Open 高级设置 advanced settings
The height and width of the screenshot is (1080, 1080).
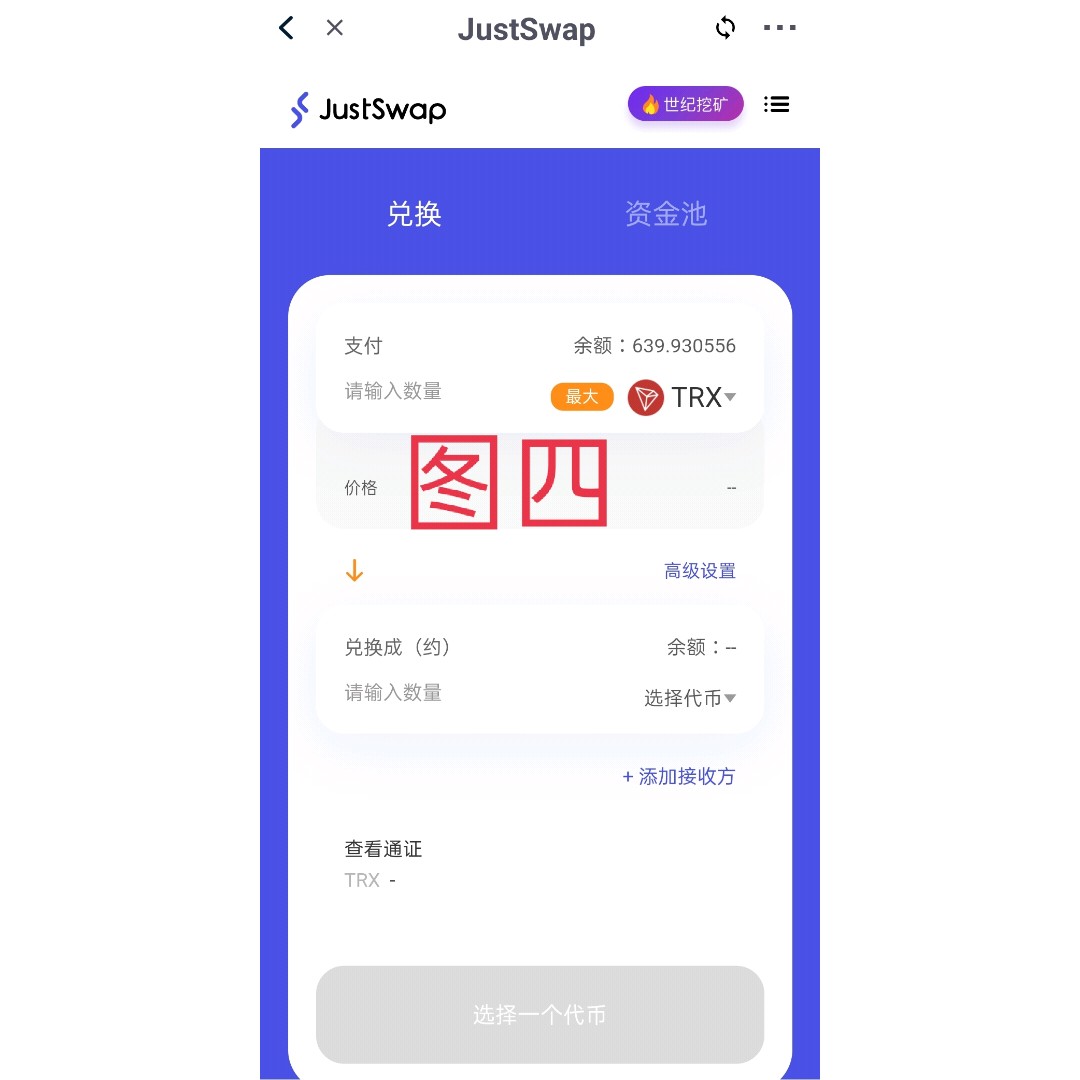[x=700, y=571]
